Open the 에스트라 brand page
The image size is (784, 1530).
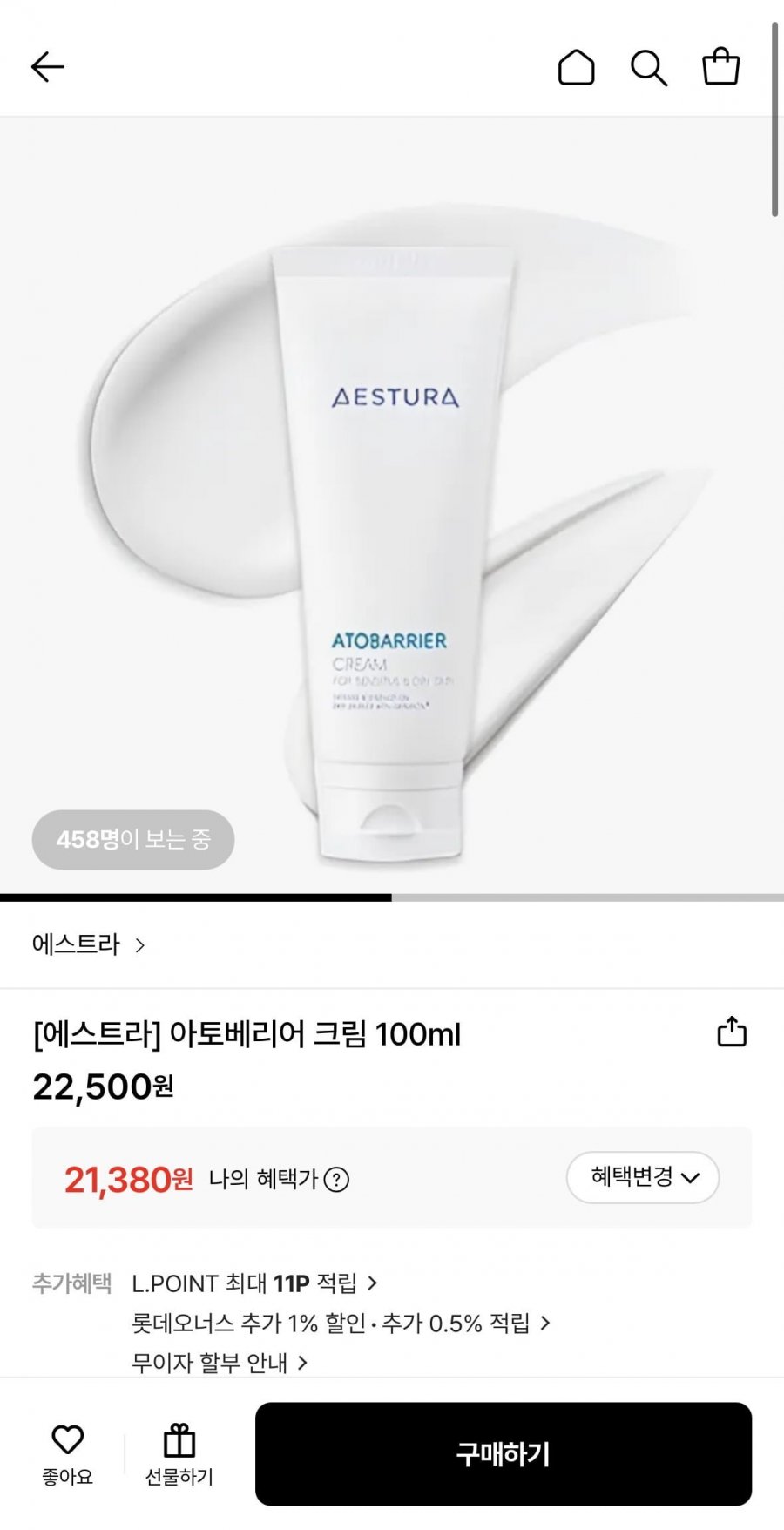pos(89,944)
